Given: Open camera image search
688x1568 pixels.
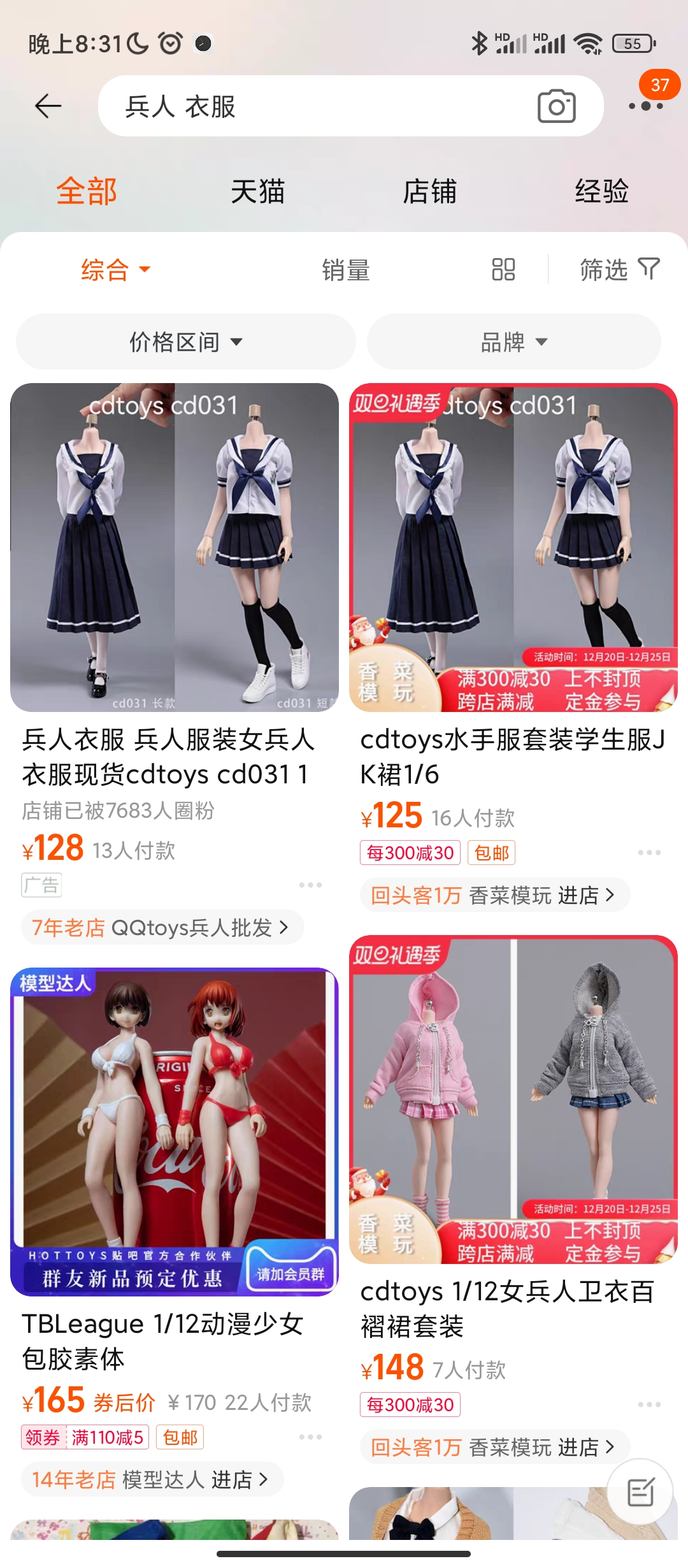Looking at the screenshot, I should tap(556, 106).
